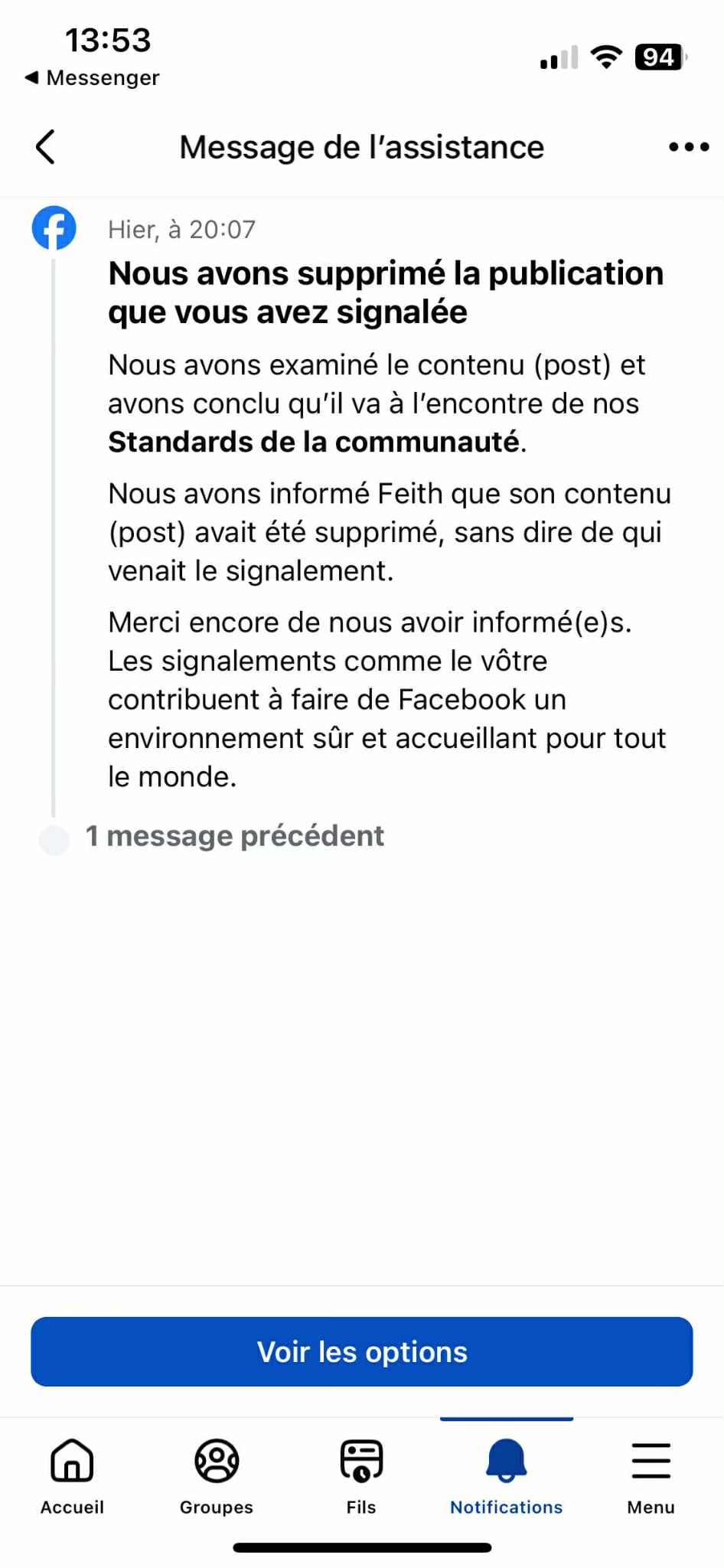Go back using the top-left arrow
The height and width of the screenshot is (1568, 724).
(x=46, y=147)
